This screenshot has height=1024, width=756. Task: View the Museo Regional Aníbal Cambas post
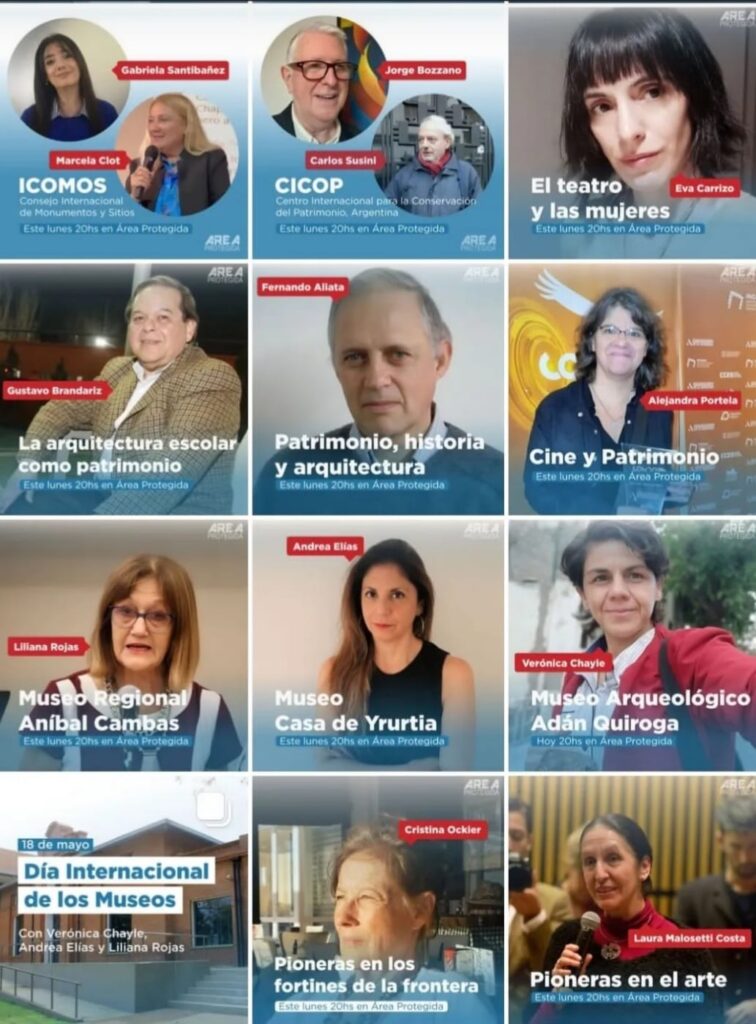point(124,645)
